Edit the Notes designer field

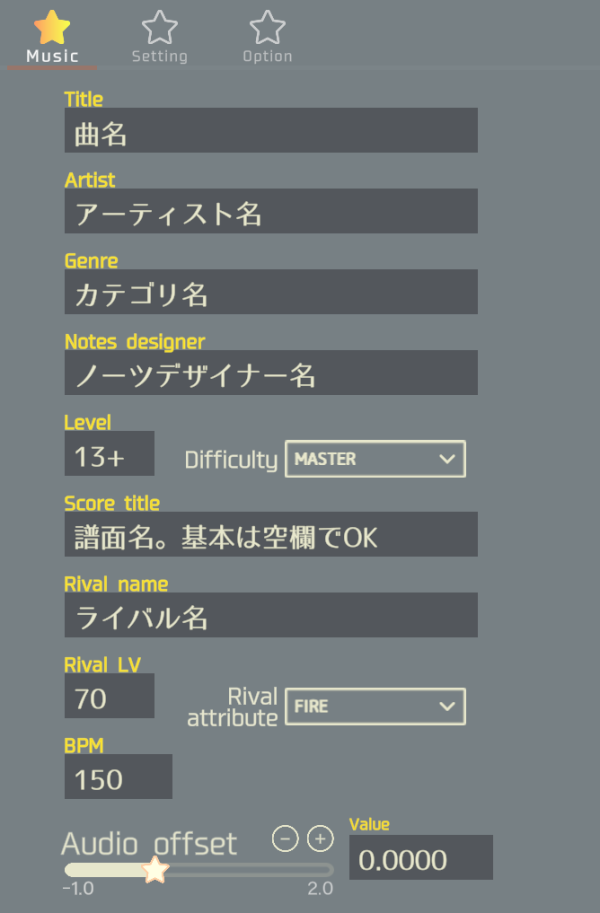pyautogui.click(x=270, y=374)
